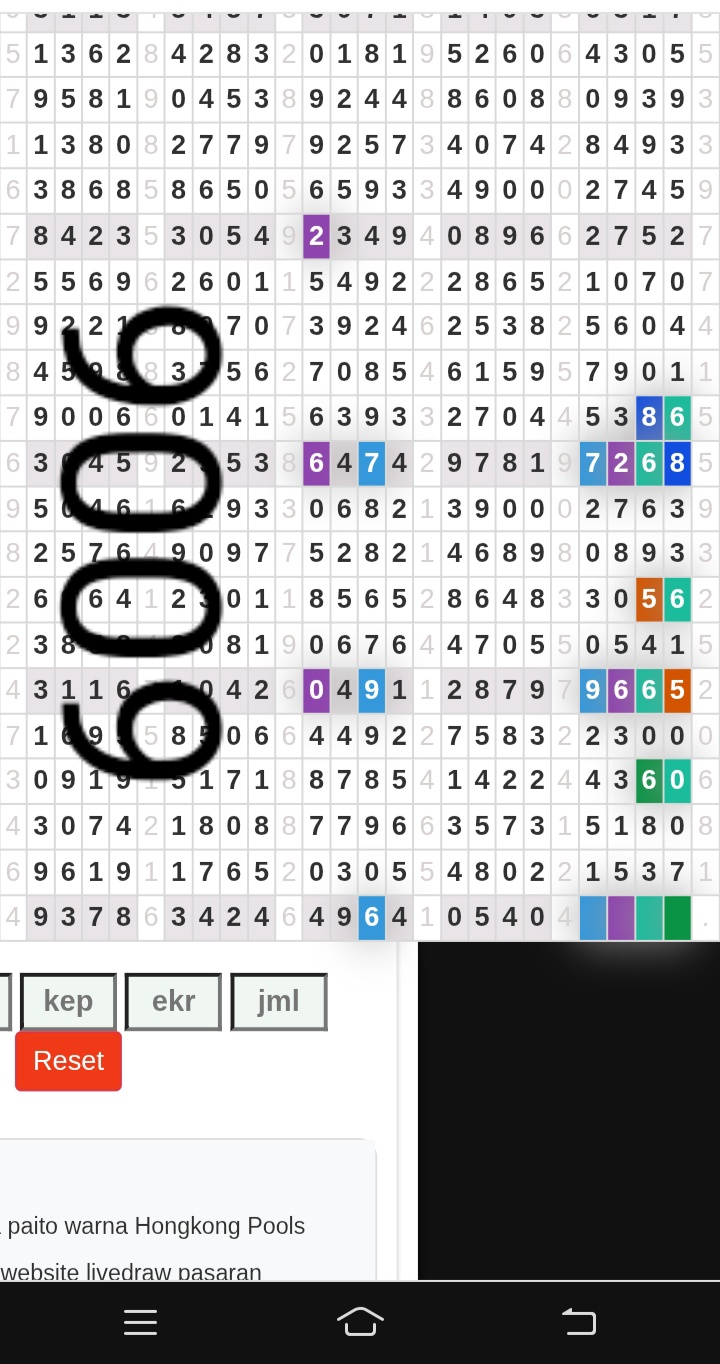Open the recent apps menu

140,1322
